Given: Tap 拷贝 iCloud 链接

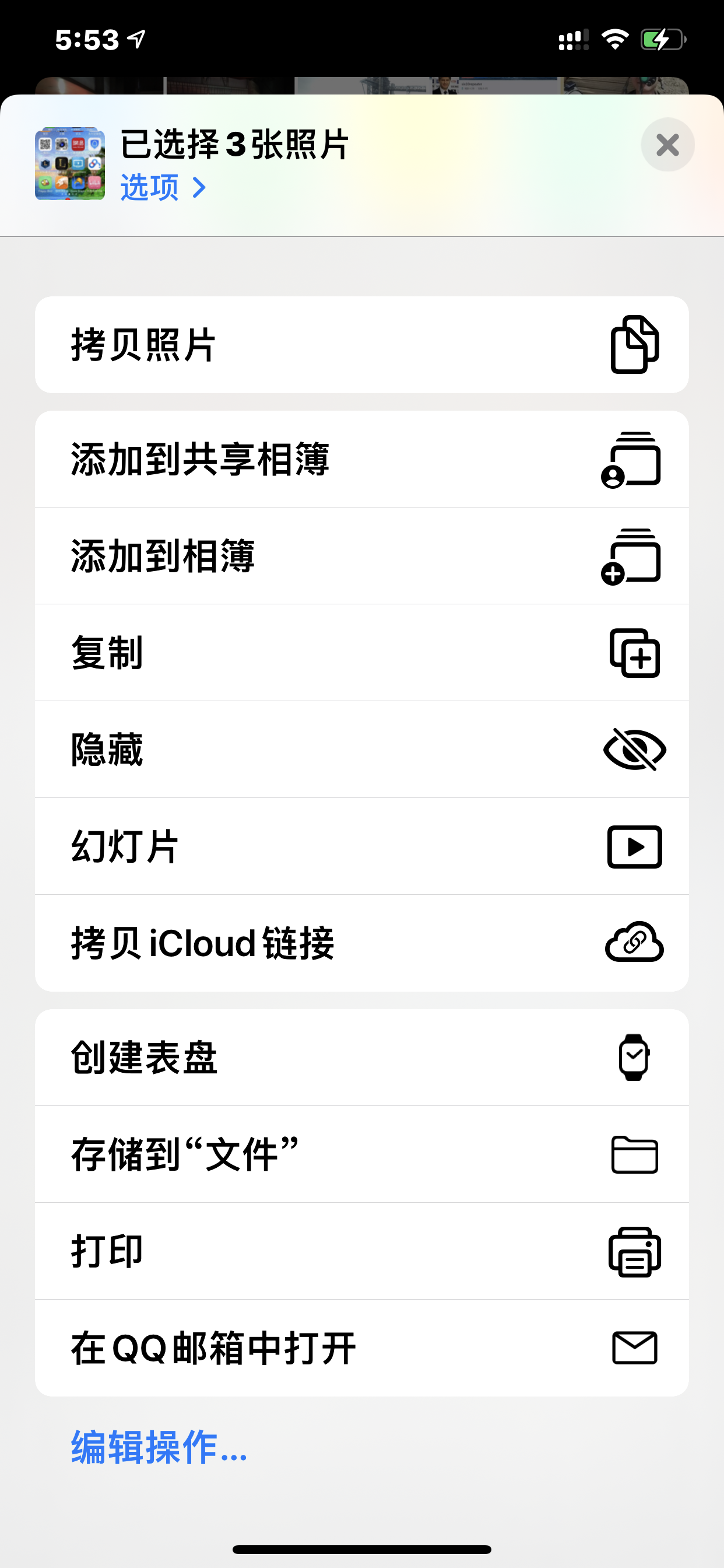Looking at the screenshot, I should tap(361, 943).
